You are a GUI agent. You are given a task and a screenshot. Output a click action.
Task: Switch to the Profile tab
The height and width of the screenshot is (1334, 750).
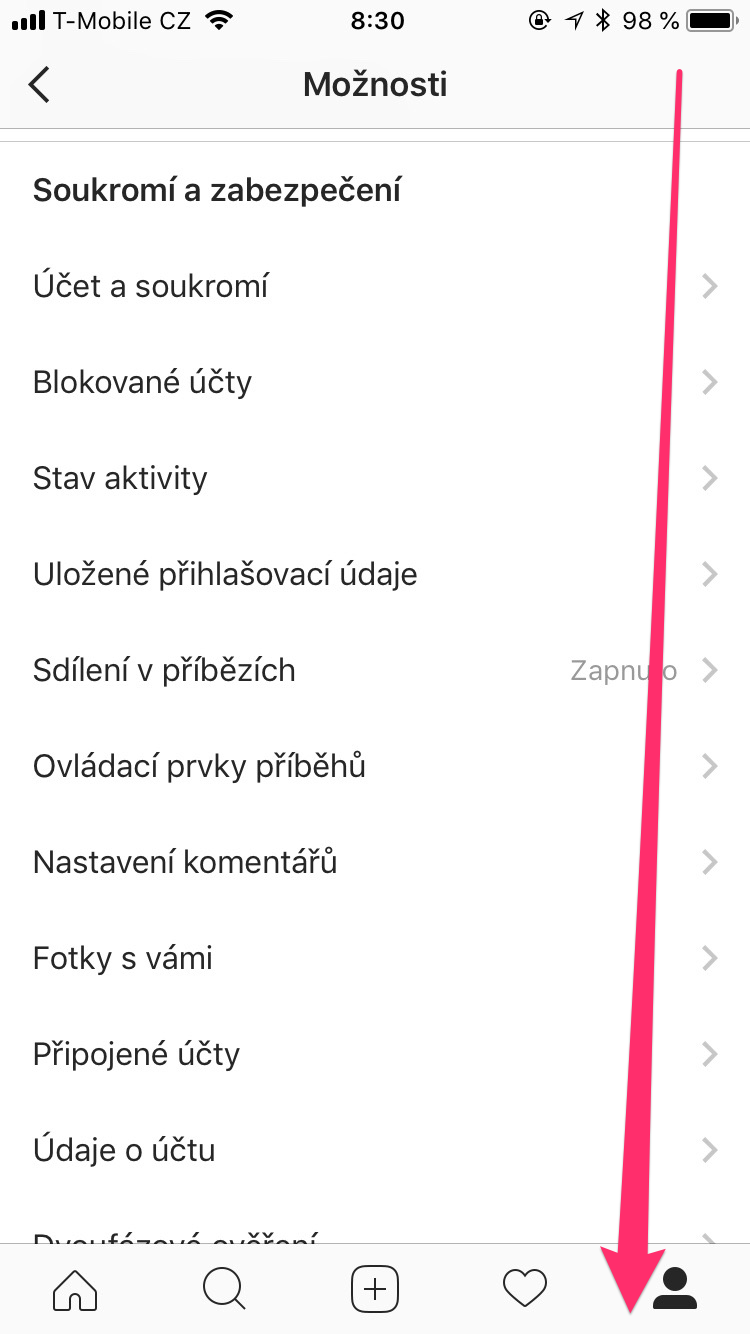[x=675, y=1288]
